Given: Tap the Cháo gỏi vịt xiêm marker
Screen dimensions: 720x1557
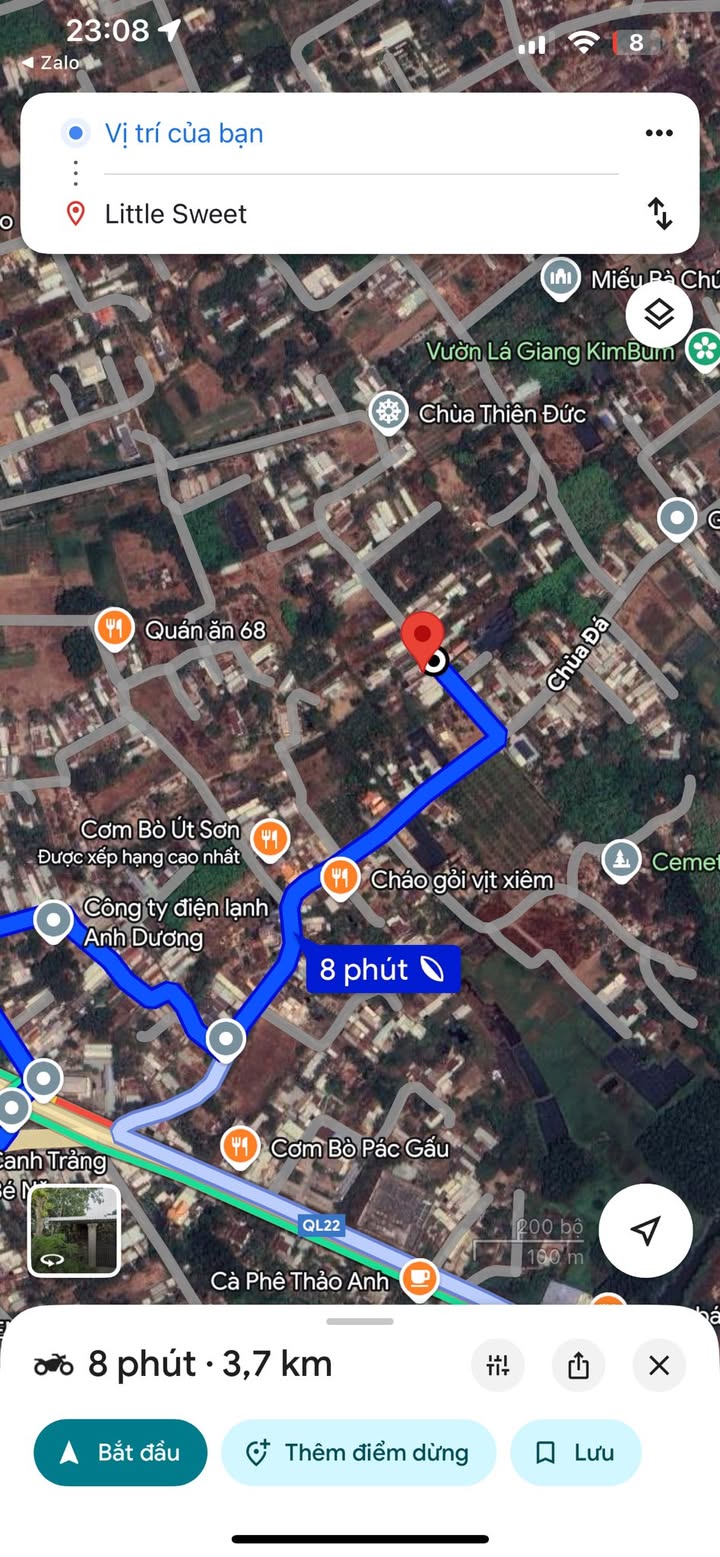Looking at the screenshot, I should pos(340,878).
